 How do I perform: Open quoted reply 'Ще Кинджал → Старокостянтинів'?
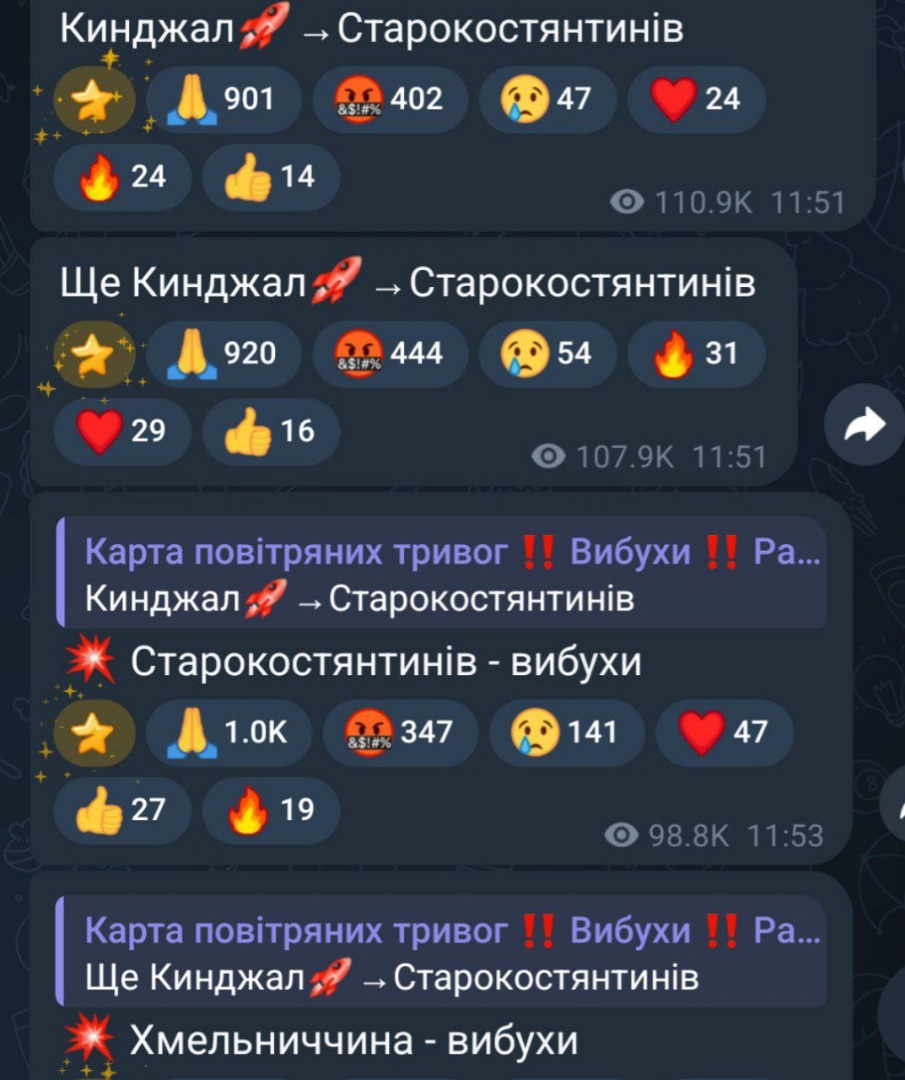(440, 952)
